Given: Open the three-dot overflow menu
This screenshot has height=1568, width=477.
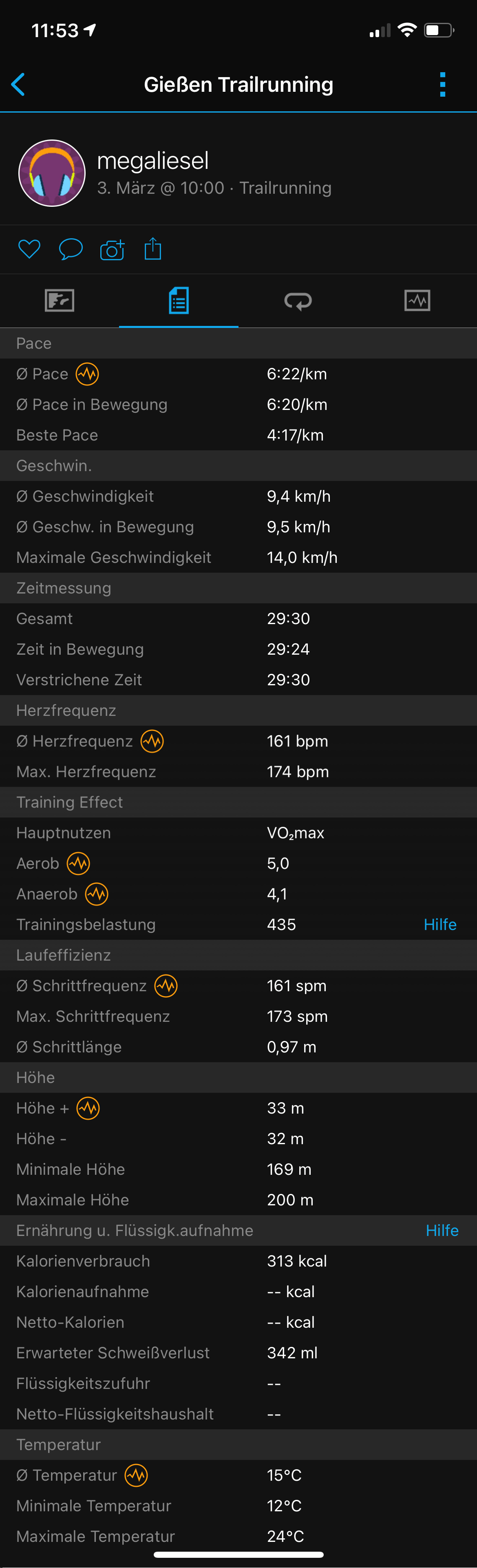Looking at the screenshot, I should pos(442,84).
